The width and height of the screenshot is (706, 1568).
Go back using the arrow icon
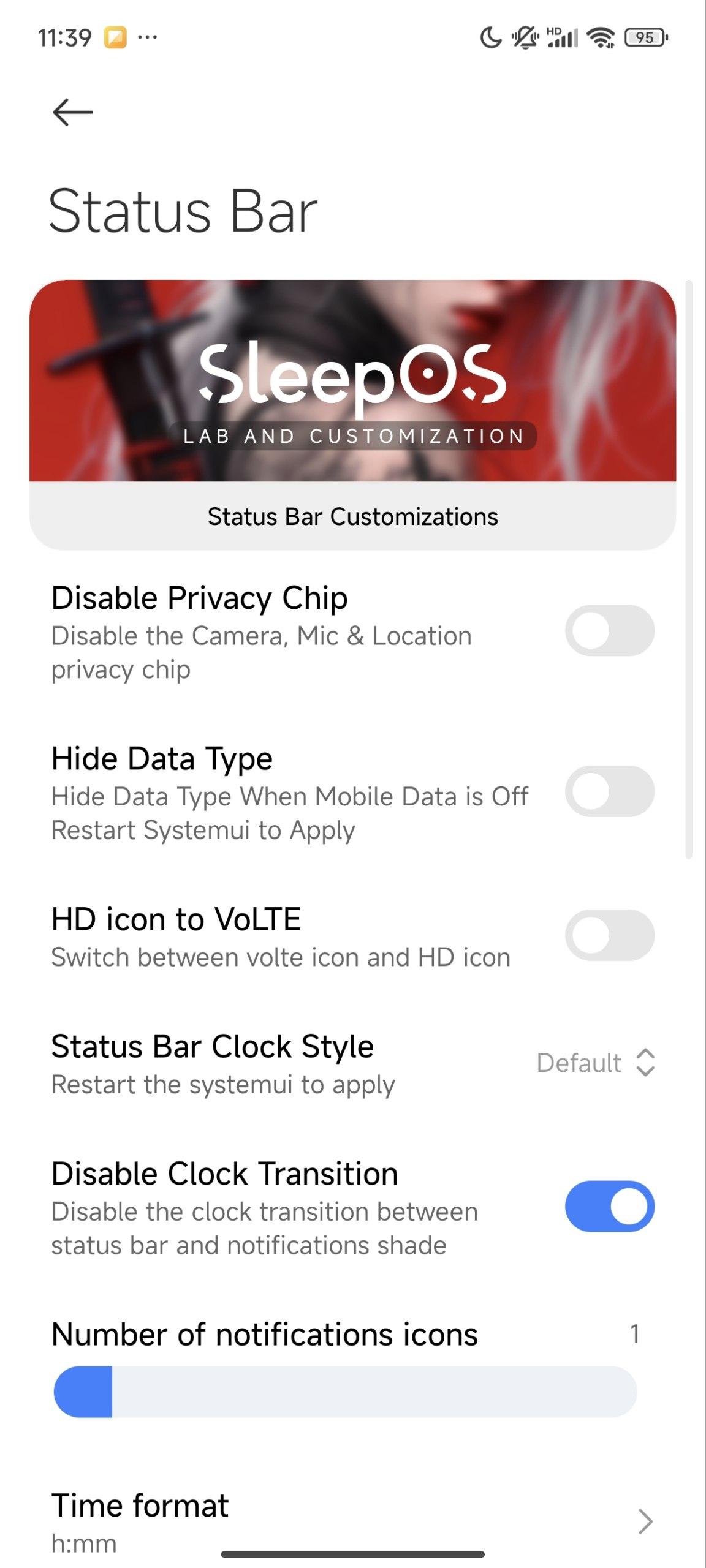click(72, 113)
